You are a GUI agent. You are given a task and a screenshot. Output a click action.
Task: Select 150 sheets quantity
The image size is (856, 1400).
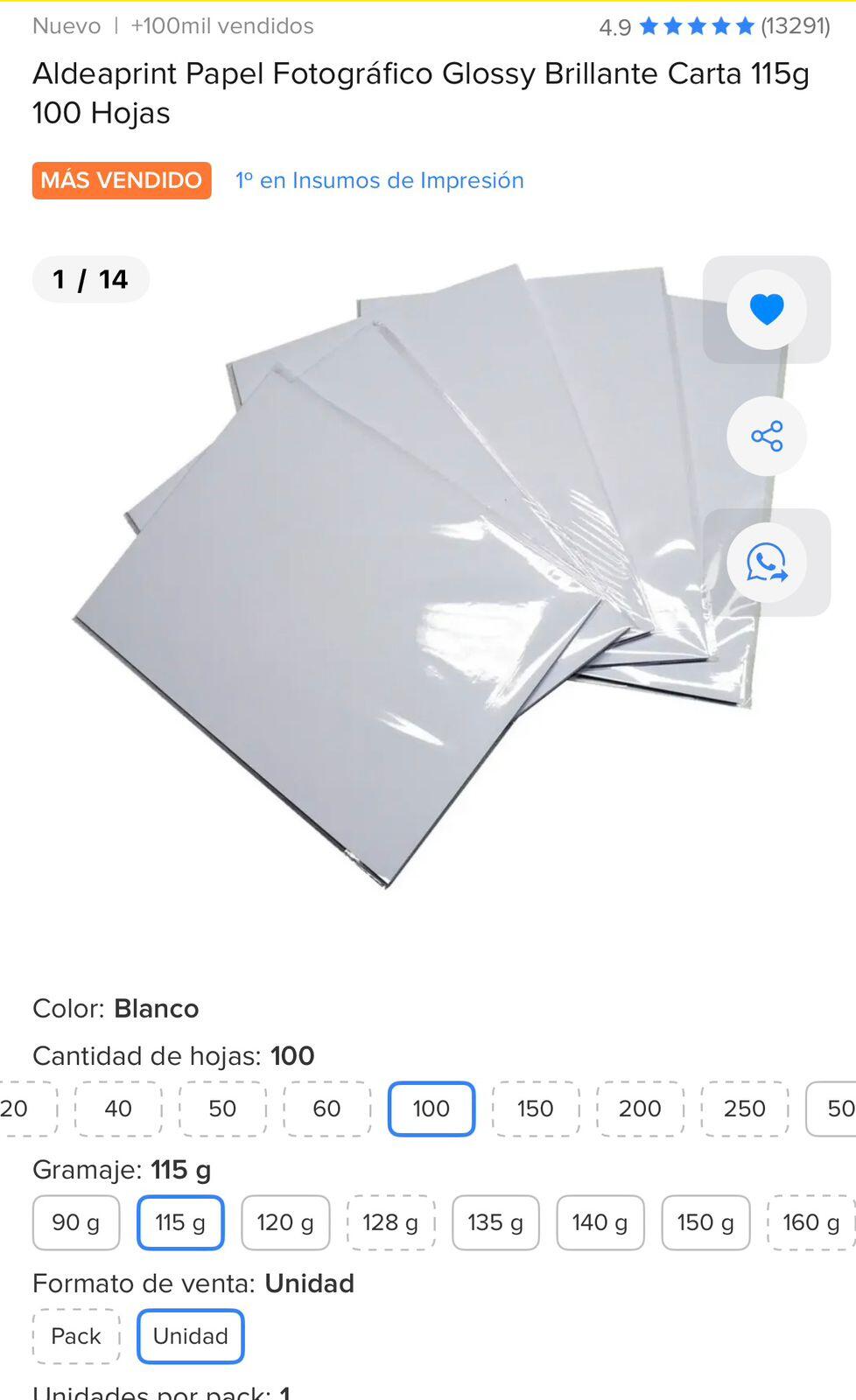pos(535,1109)
